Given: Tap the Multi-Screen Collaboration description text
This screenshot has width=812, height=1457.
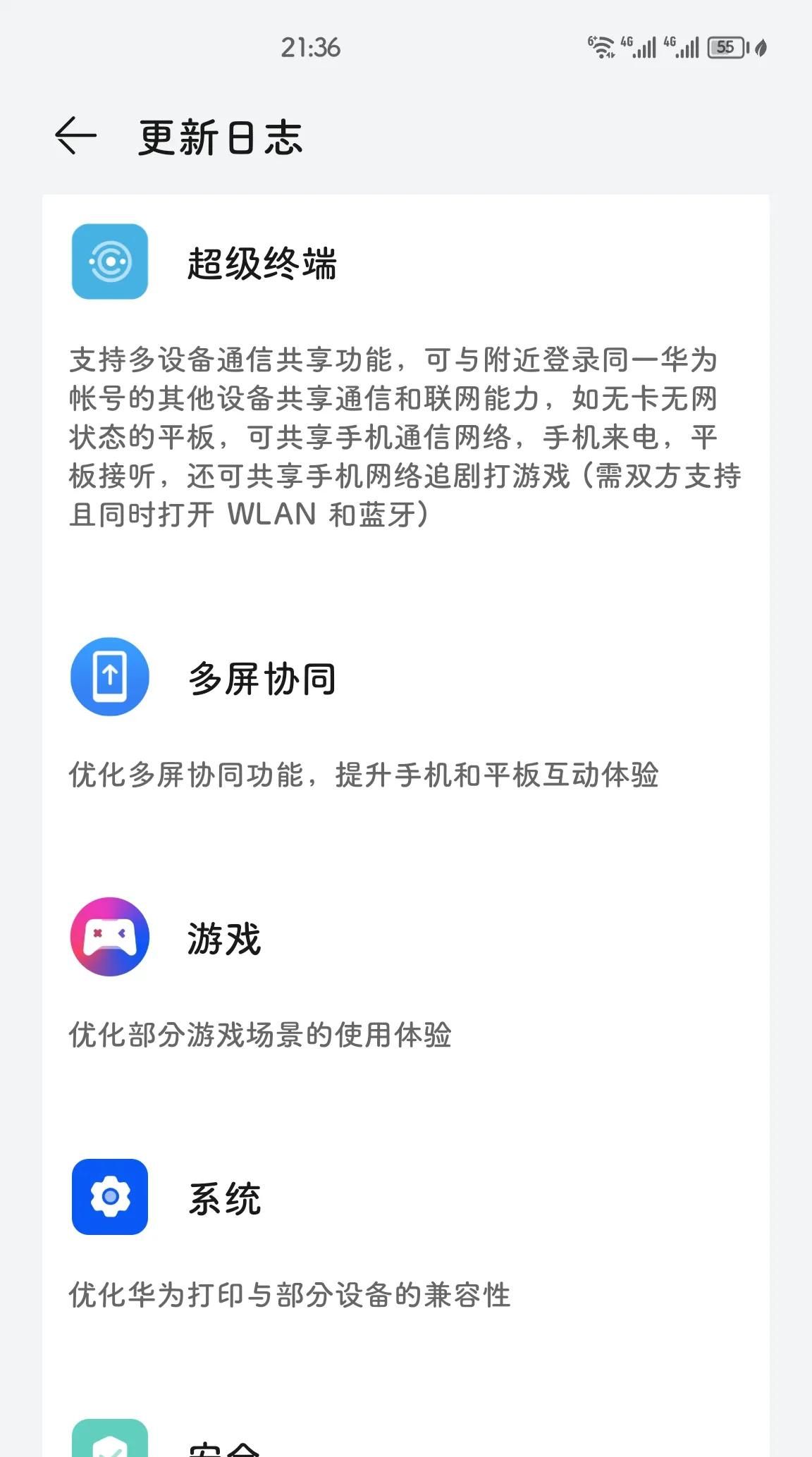Looking at the screenshot, I should click(x=367, y=775).
